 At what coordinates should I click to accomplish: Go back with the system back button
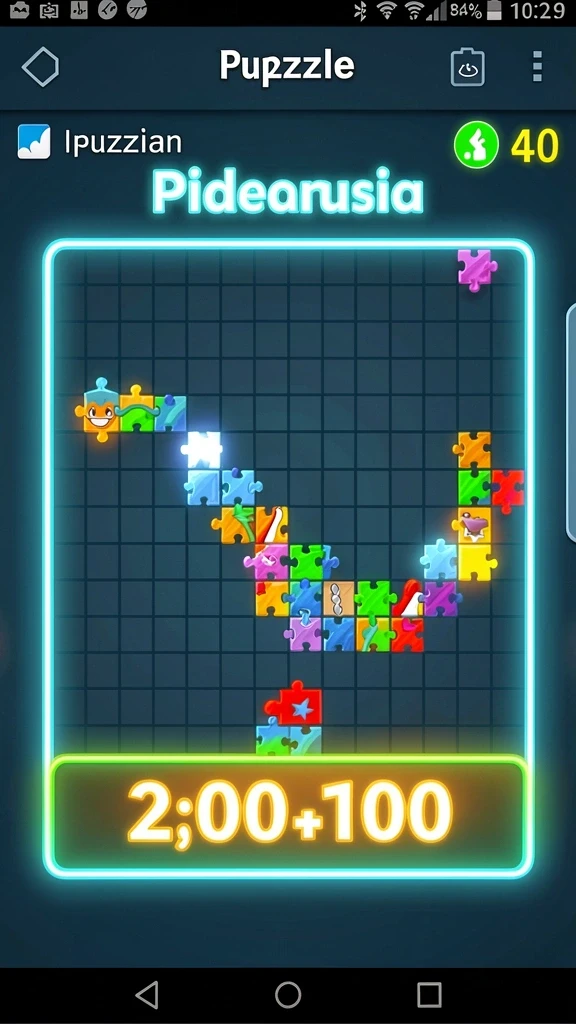(x=147, y=995)
